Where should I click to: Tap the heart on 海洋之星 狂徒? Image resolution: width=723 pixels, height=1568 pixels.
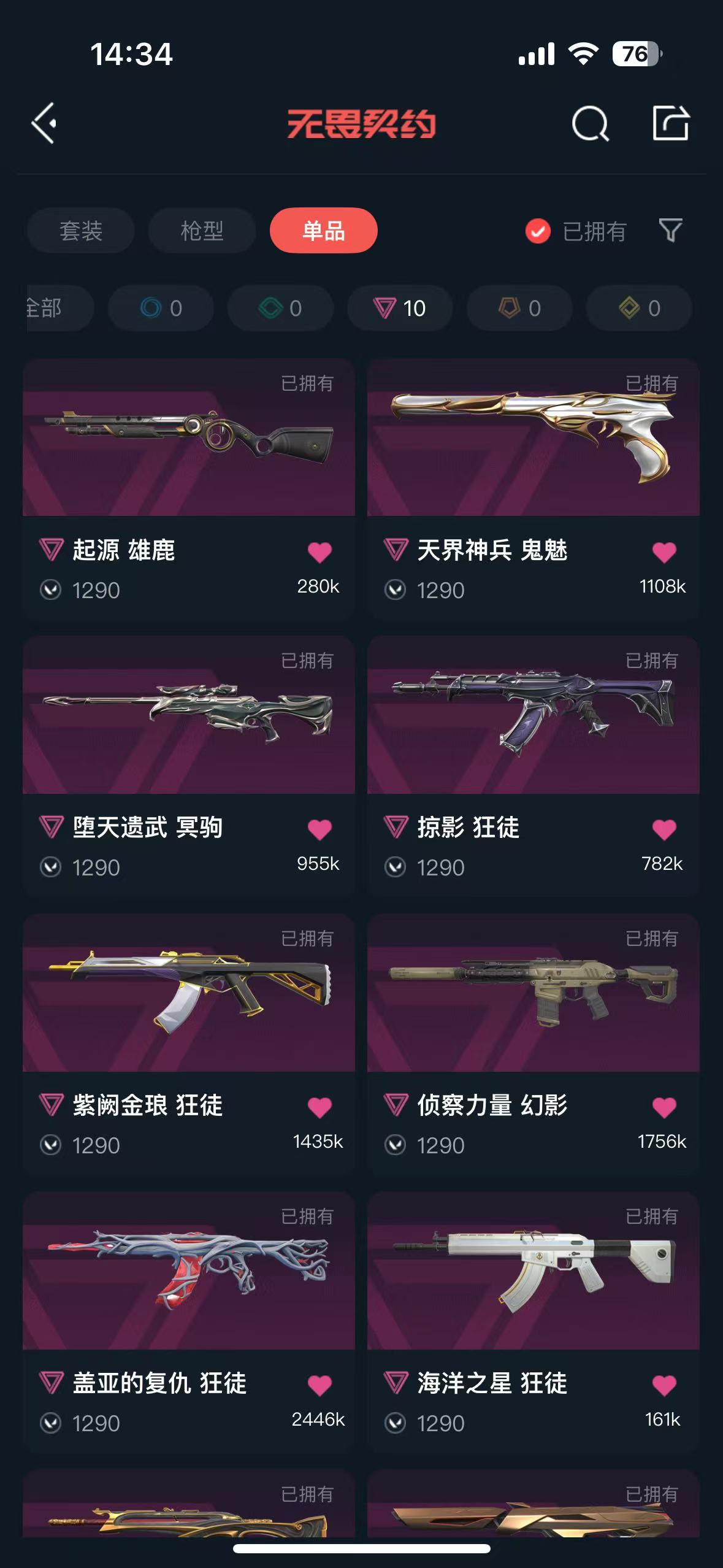pos(664,1385)
